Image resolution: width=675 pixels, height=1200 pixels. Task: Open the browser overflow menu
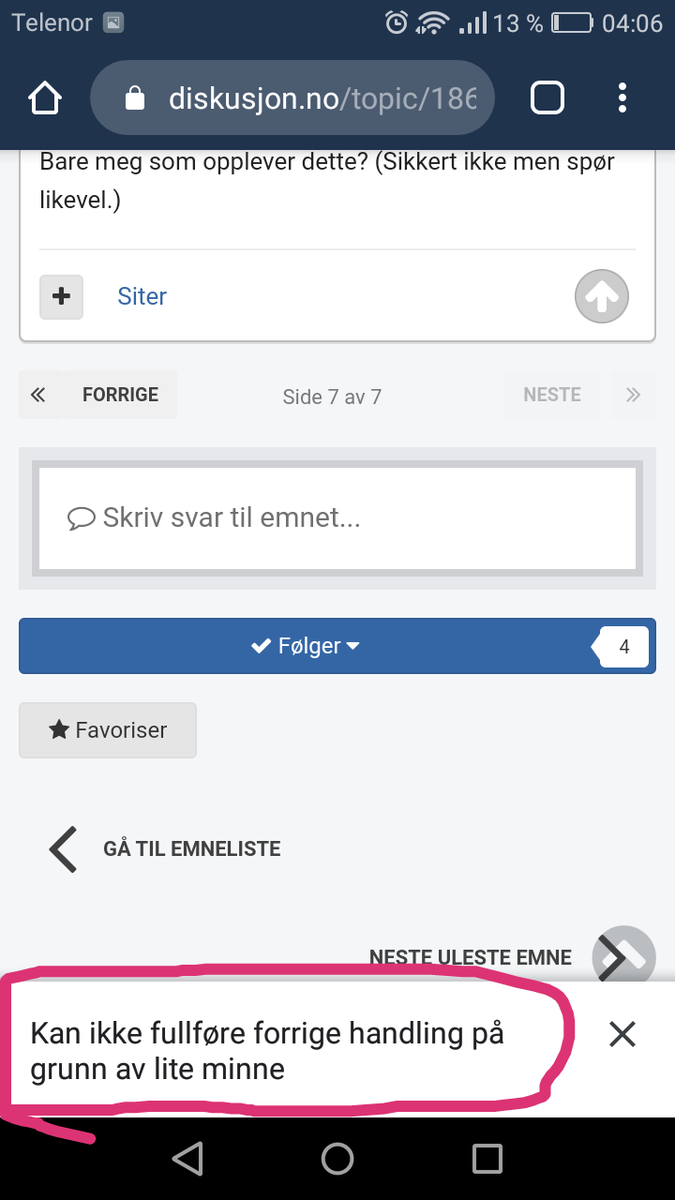[x=622, y=98]
